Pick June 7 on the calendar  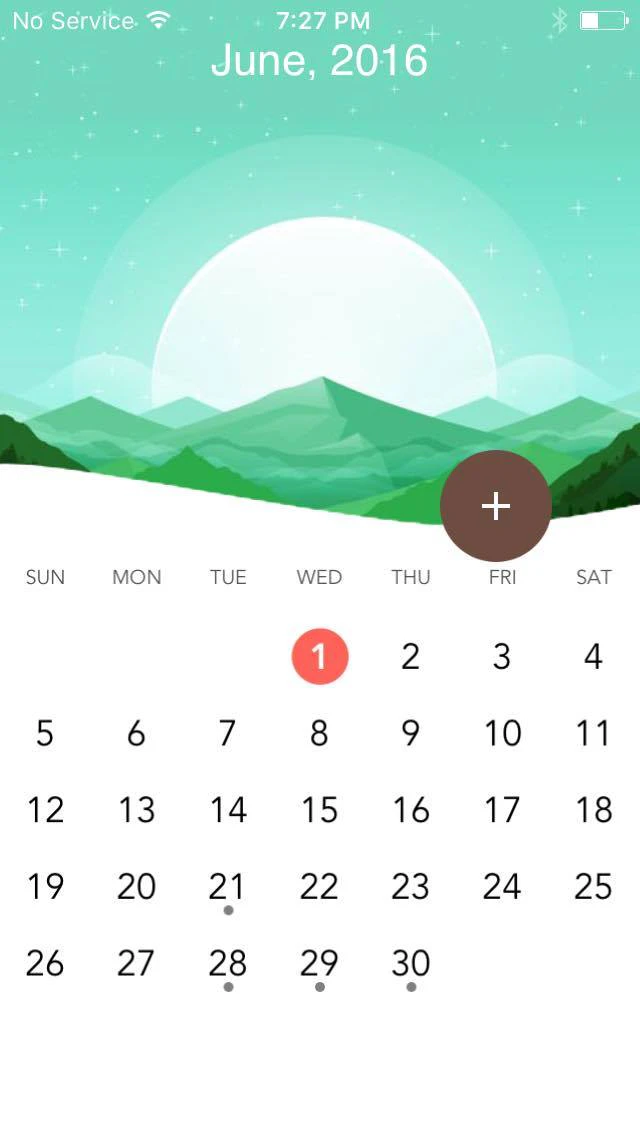[x=228, y=733]
